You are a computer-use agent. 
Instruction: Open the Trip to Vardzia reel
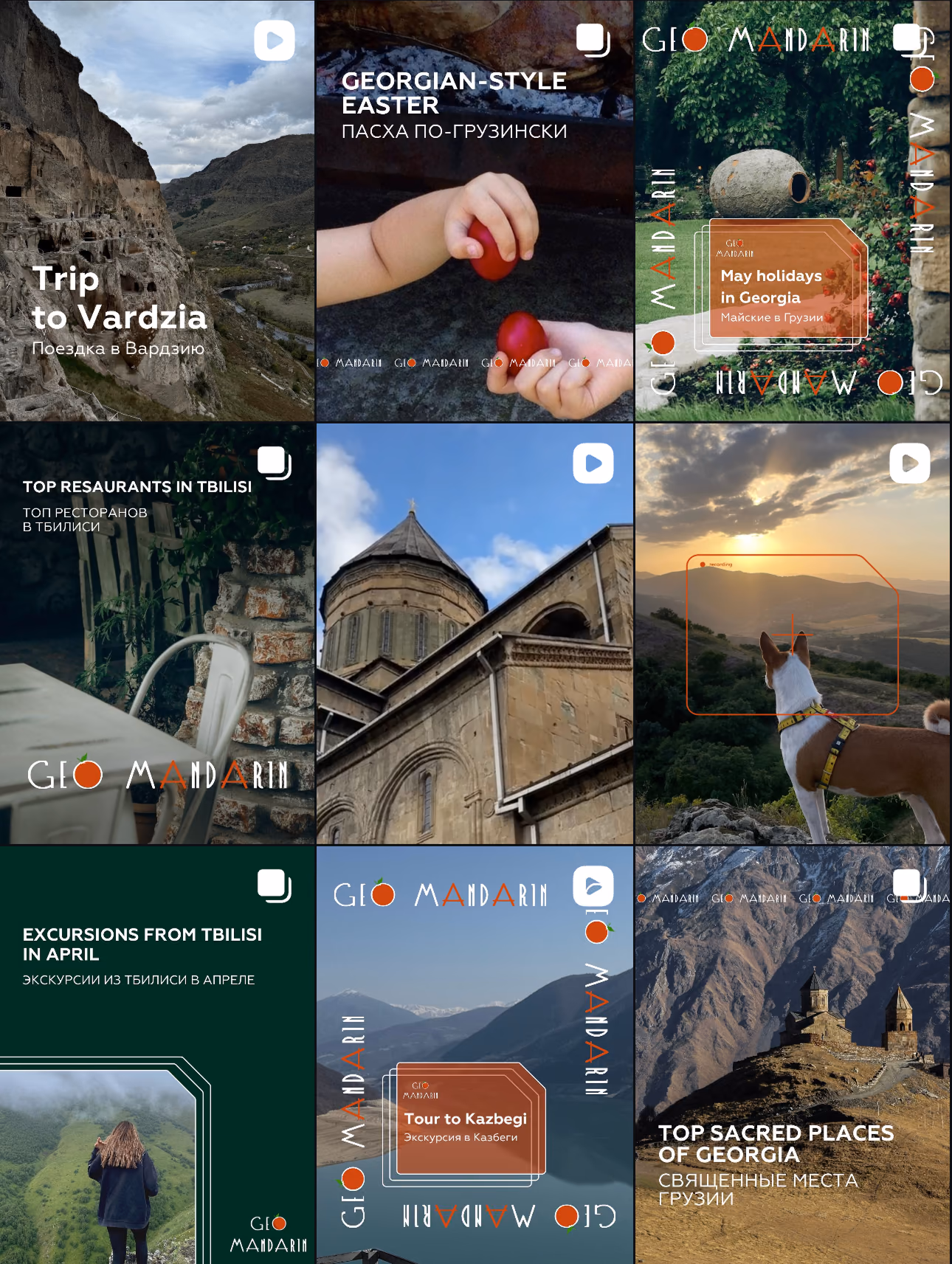click(157, 210)
